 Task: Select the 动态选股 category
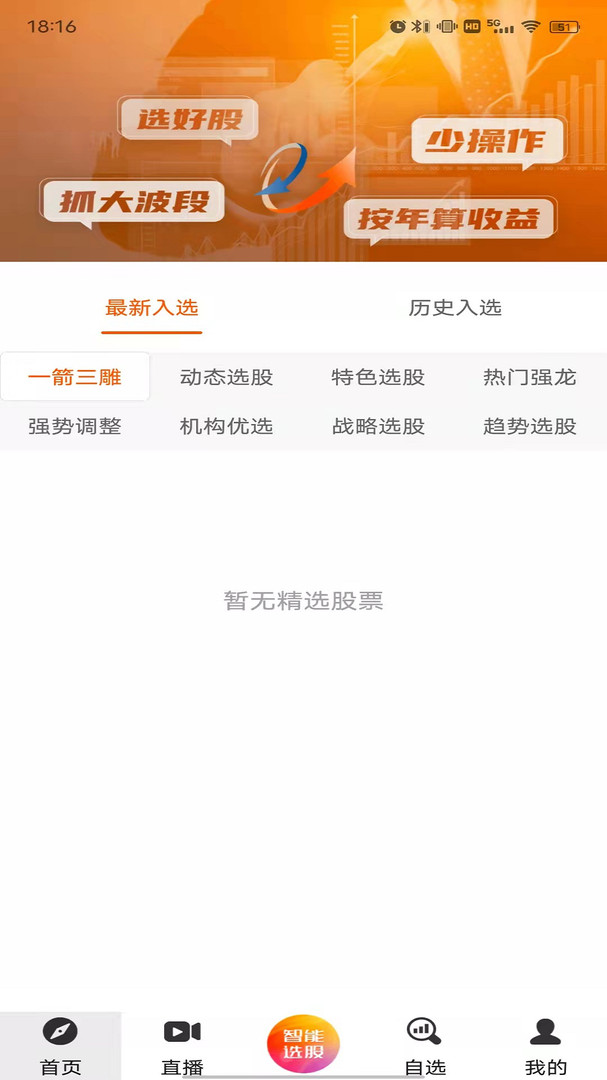click(x=226, y=377)
